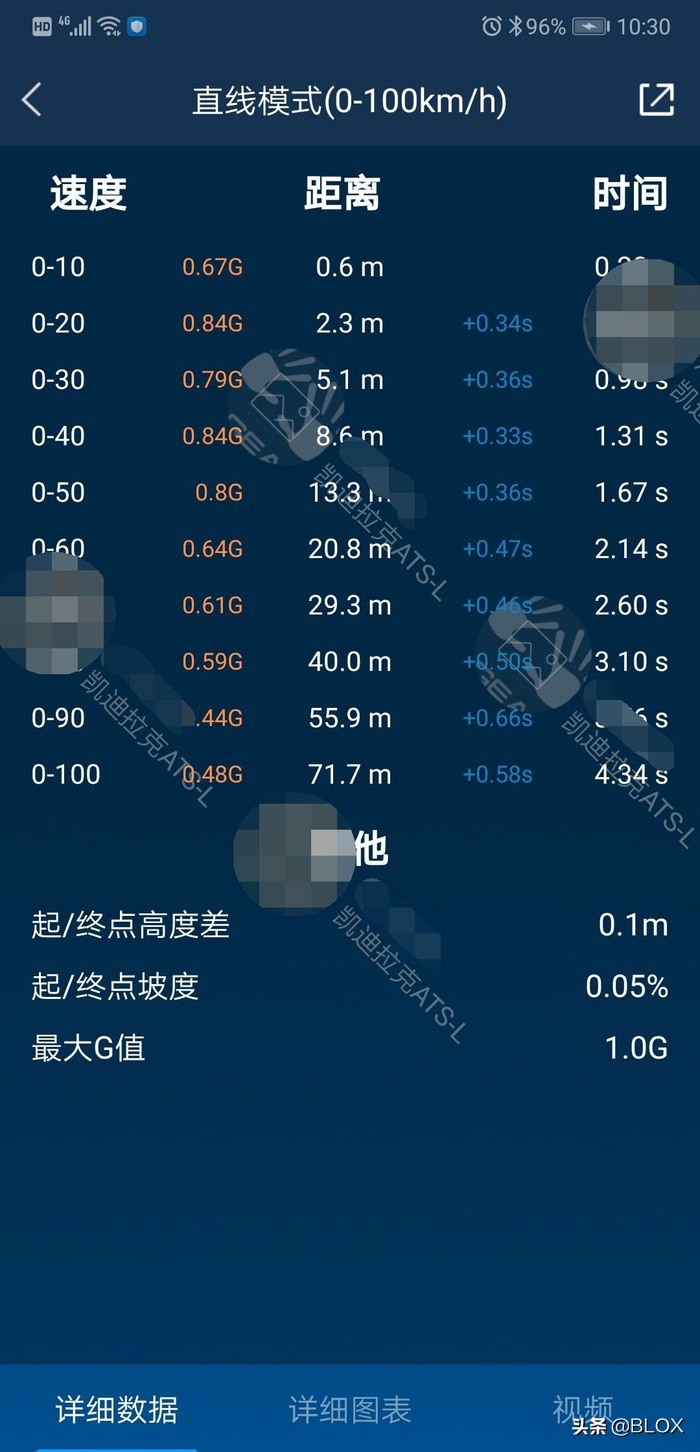
Task: Select the 详细数据 tab
Action: pos(117,1409)
